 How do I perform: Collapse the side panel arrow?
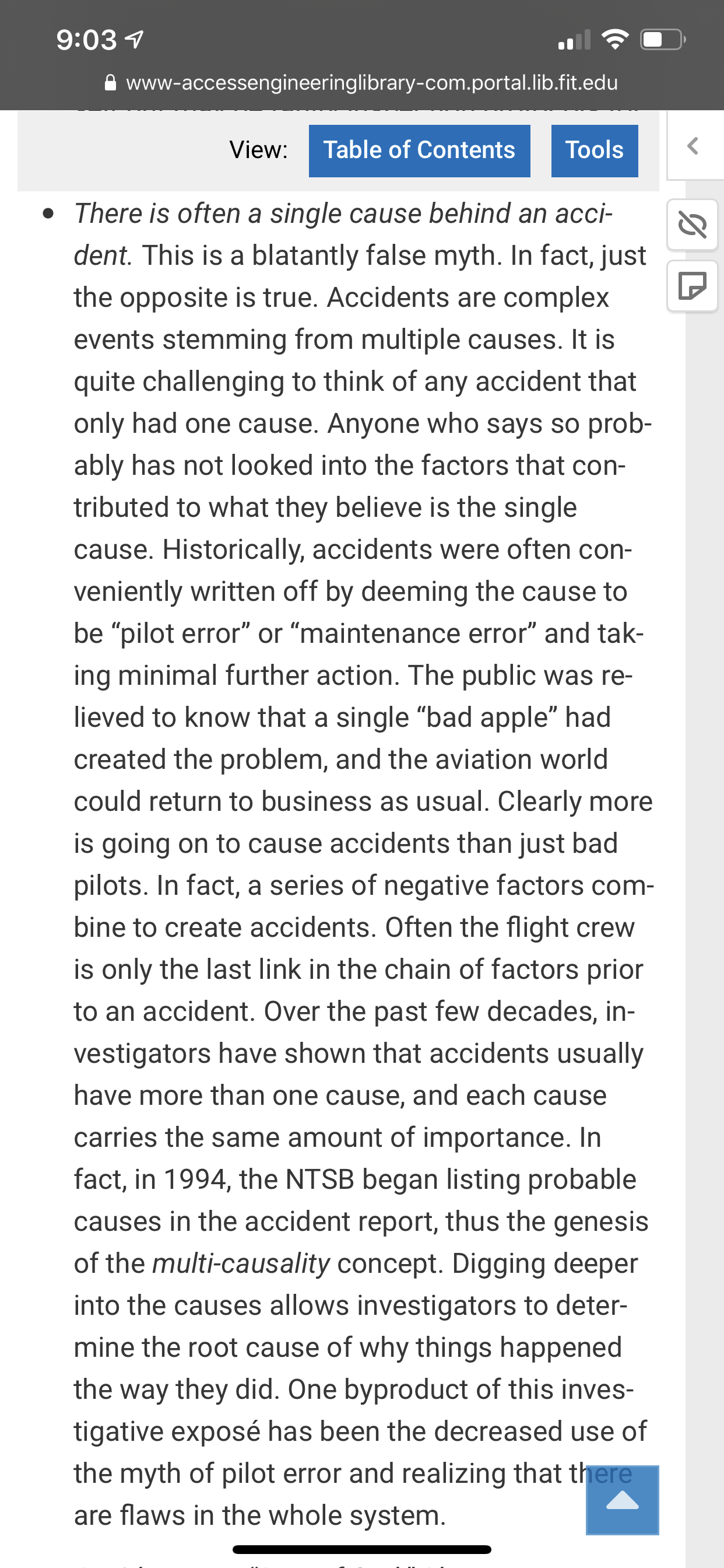pyautogui.click(x=693, y=146)
